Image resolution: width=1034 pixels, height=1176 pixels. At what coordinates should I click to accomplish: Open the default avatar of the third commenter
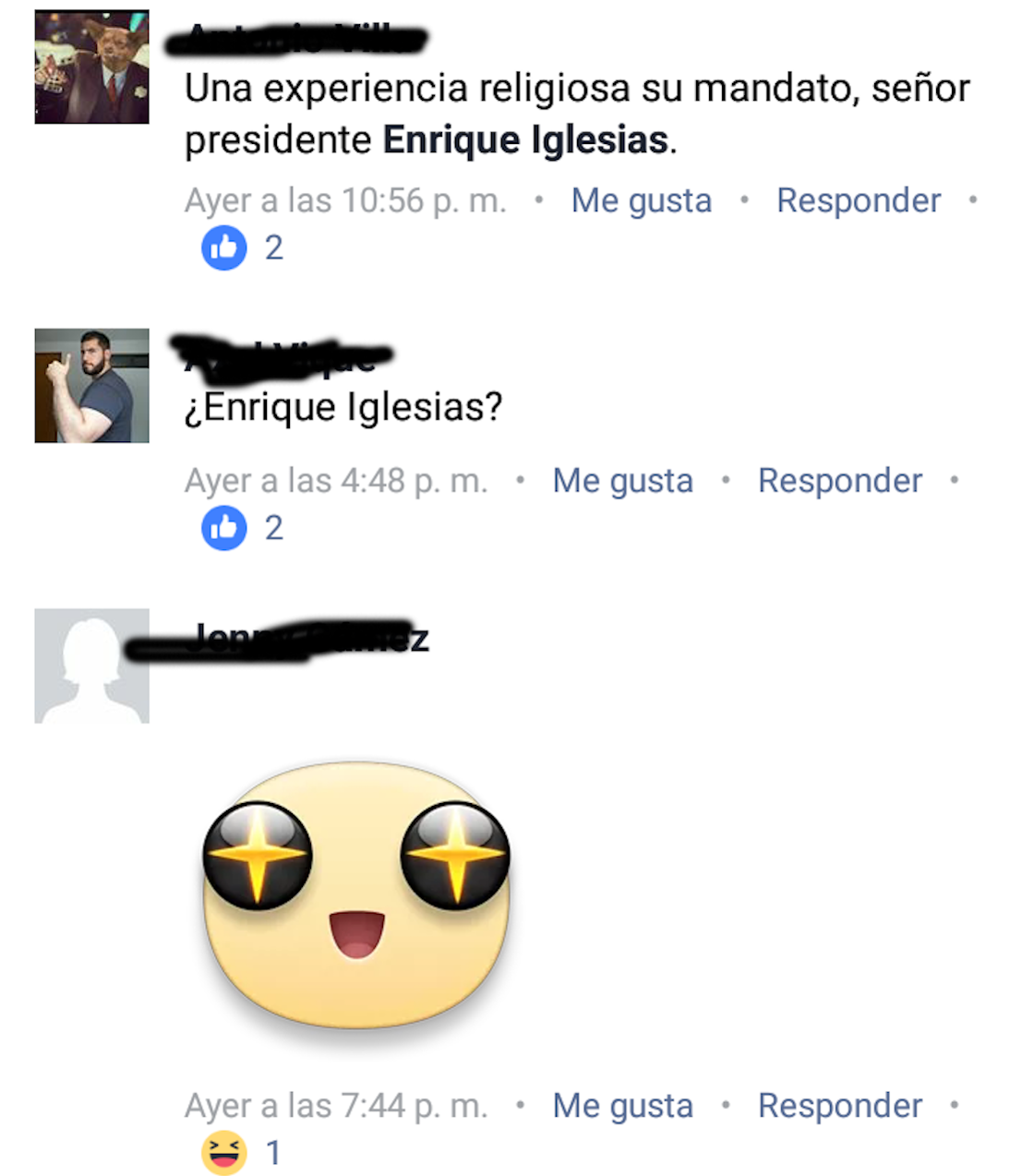pyautogui.click(x=91, y=666)
